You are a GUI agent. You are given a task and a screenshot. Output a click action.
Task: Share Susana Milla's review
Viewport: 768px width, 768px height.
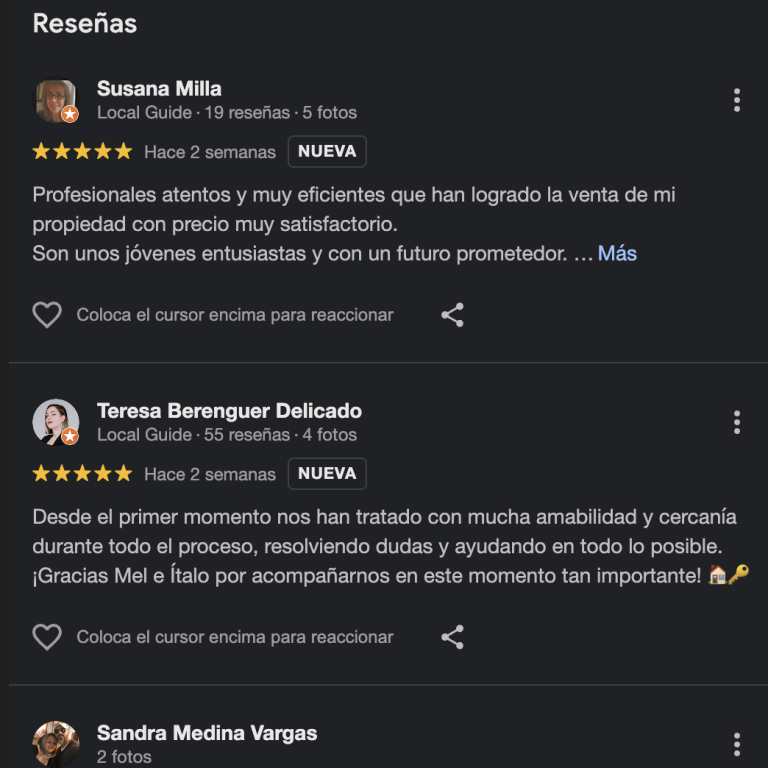pyautogui.click(x=452, y=315)
